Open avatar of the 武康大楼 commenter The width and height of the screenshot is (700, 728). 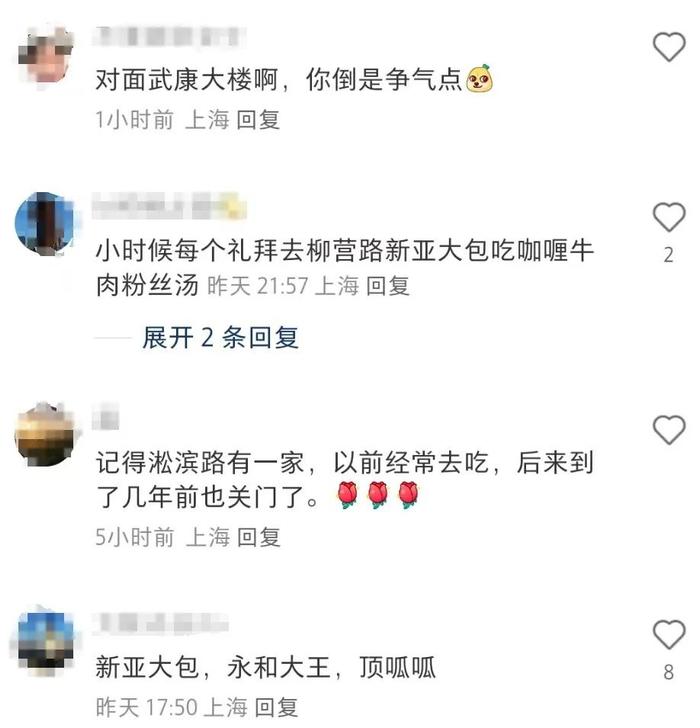[48, 54]
